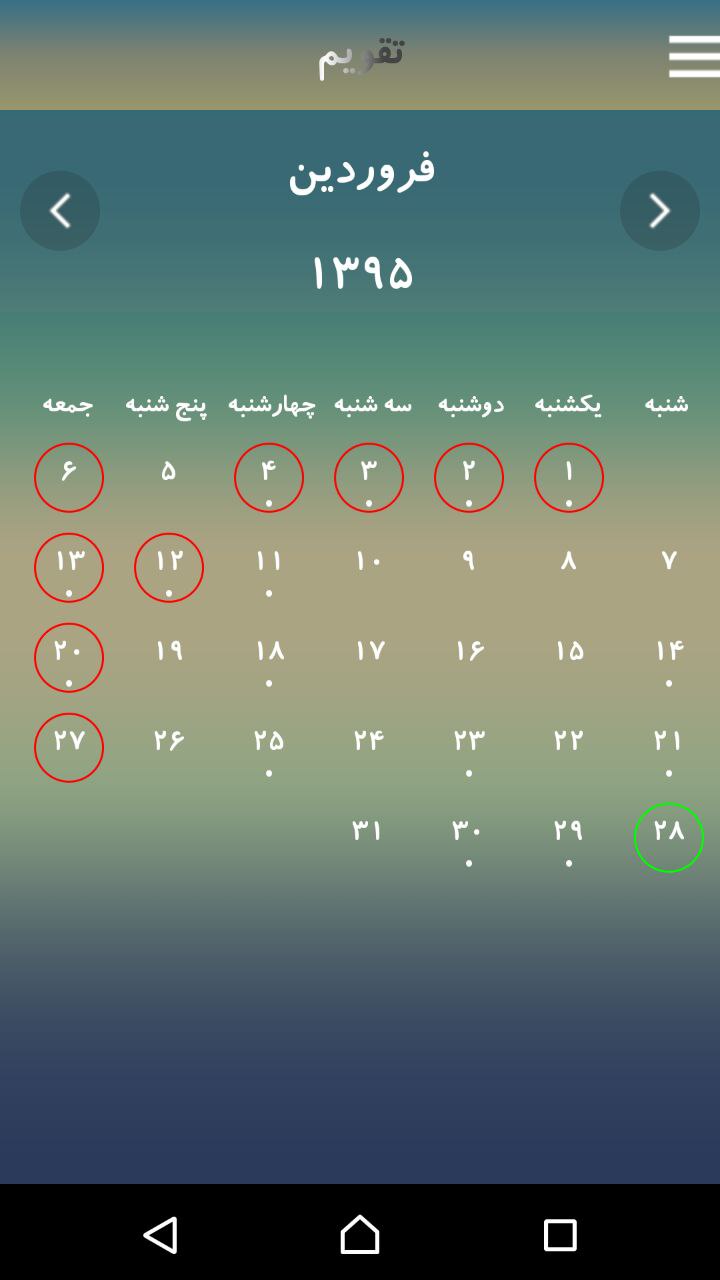The height and width of the screenshot is (1280, 720).
Task: Select day ۱ of Farvardin
Action: click(x=569, y=477)
